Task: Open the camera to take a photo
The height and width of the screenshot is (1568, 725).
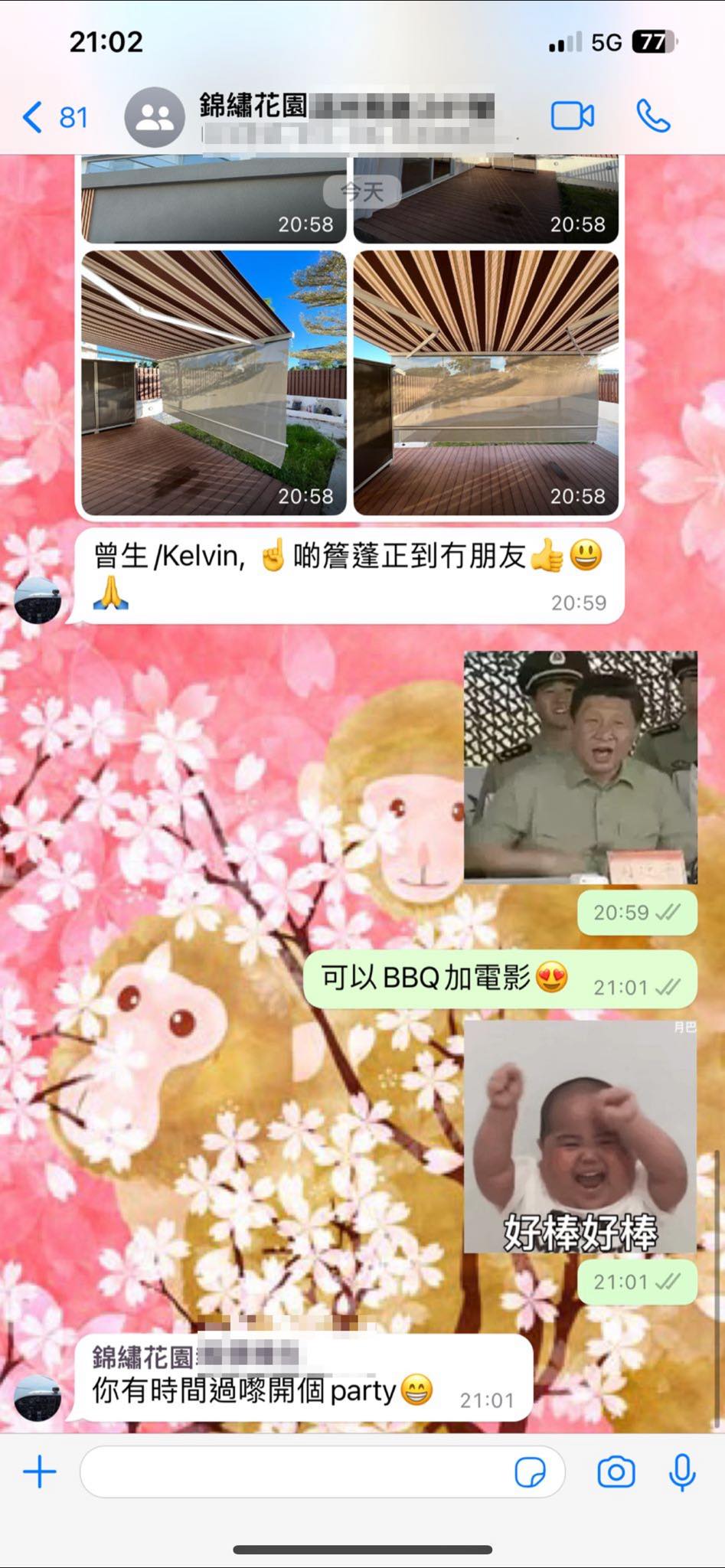Action: [x=616, y=1472]
